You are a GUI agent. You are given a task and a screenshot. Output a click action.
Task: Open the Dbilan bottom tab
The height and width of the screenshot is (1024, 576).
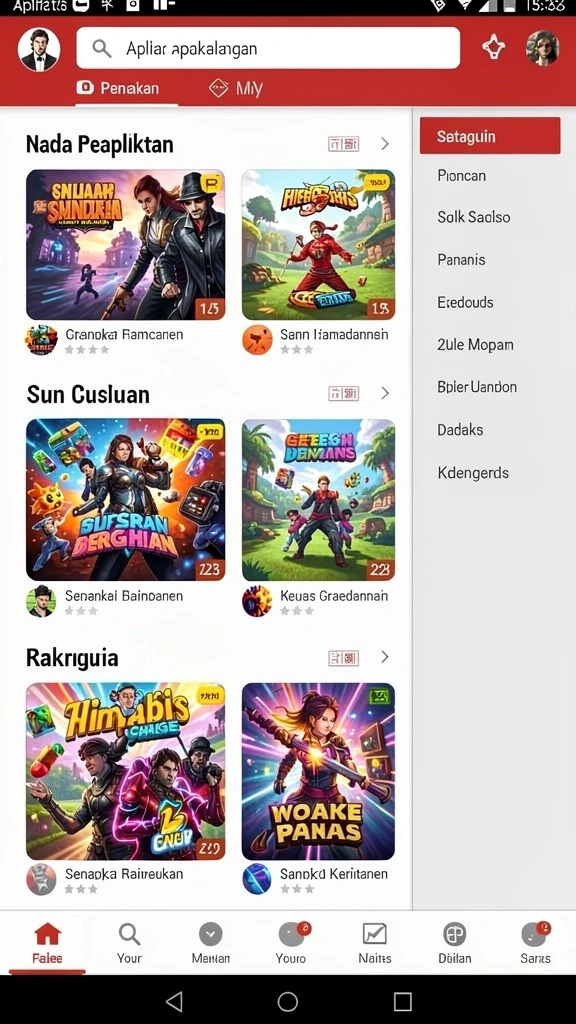(x=455, y=943)
